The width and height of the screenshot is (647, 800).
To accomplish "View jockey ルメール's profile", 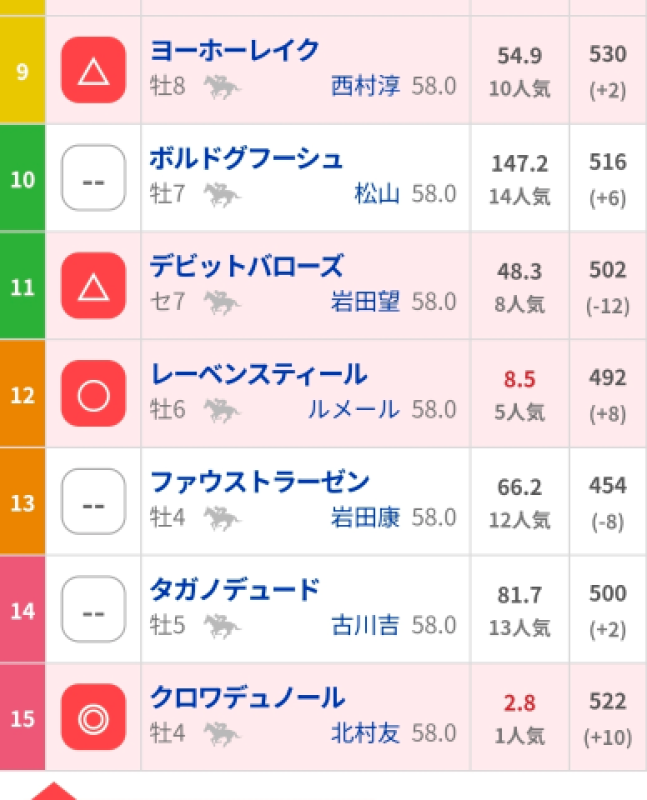I will (354, 410).
